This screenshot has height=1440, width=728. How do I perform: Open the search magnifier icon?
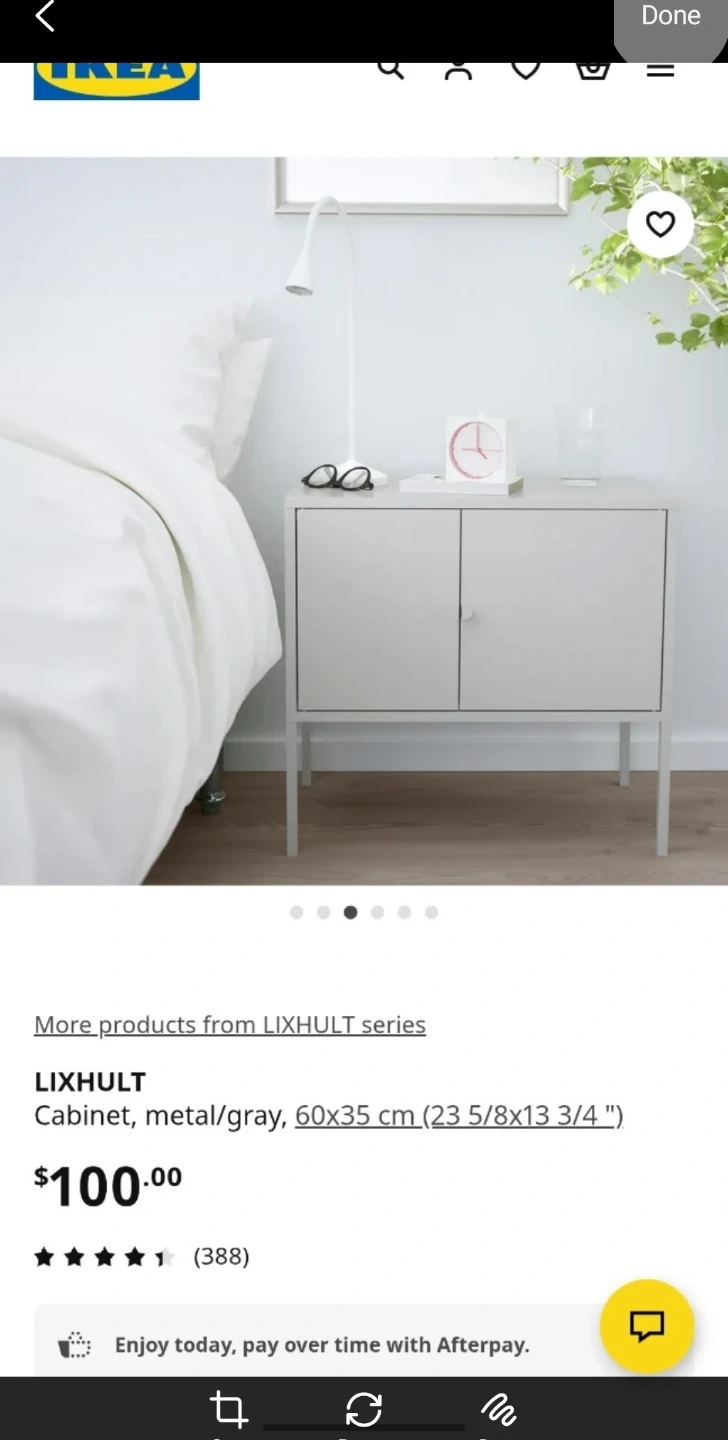click(391, 70)
